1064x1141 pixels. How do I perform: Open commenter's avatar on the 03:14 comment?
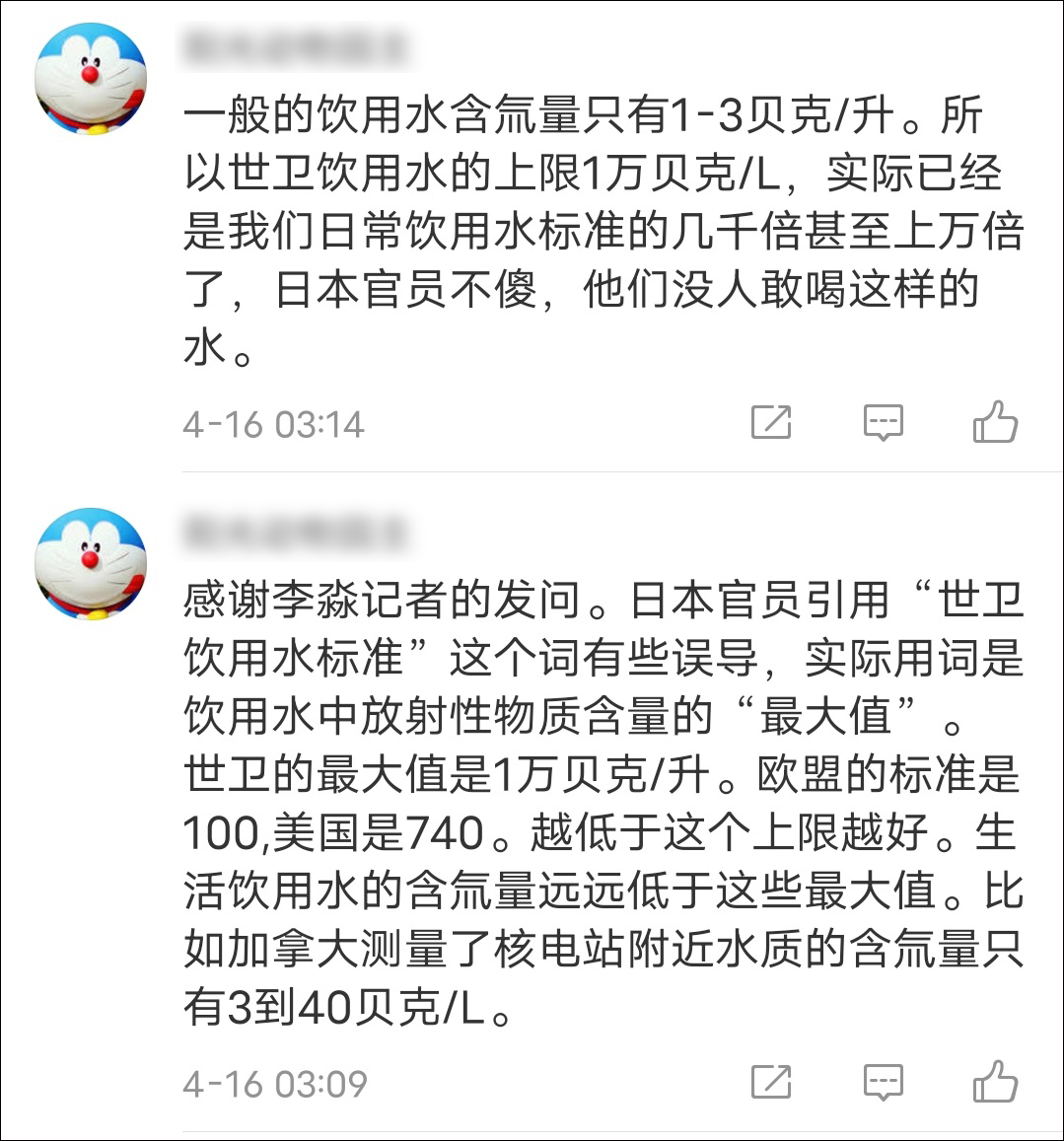point(91,79)
